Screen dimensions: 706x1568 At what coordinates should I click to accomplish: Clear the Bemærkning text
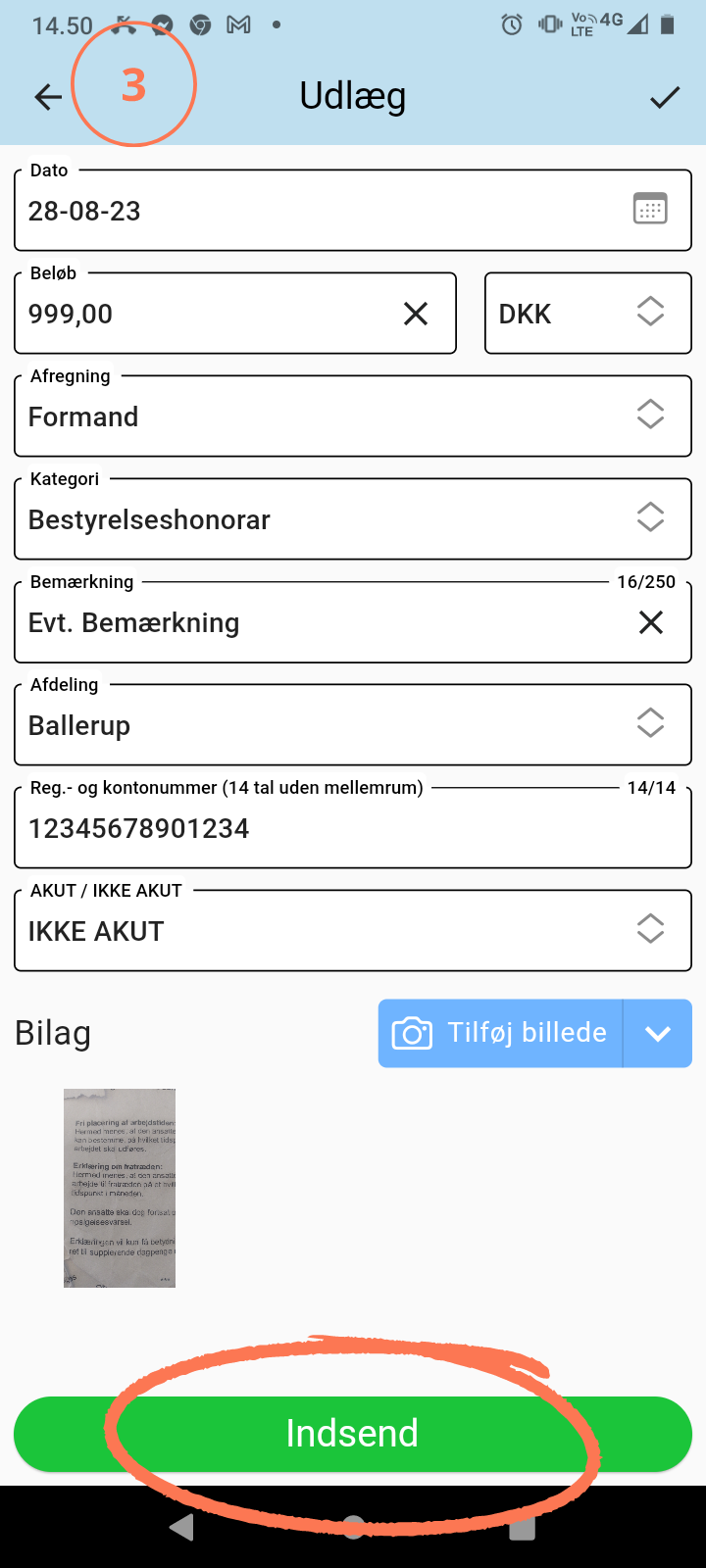651,622
